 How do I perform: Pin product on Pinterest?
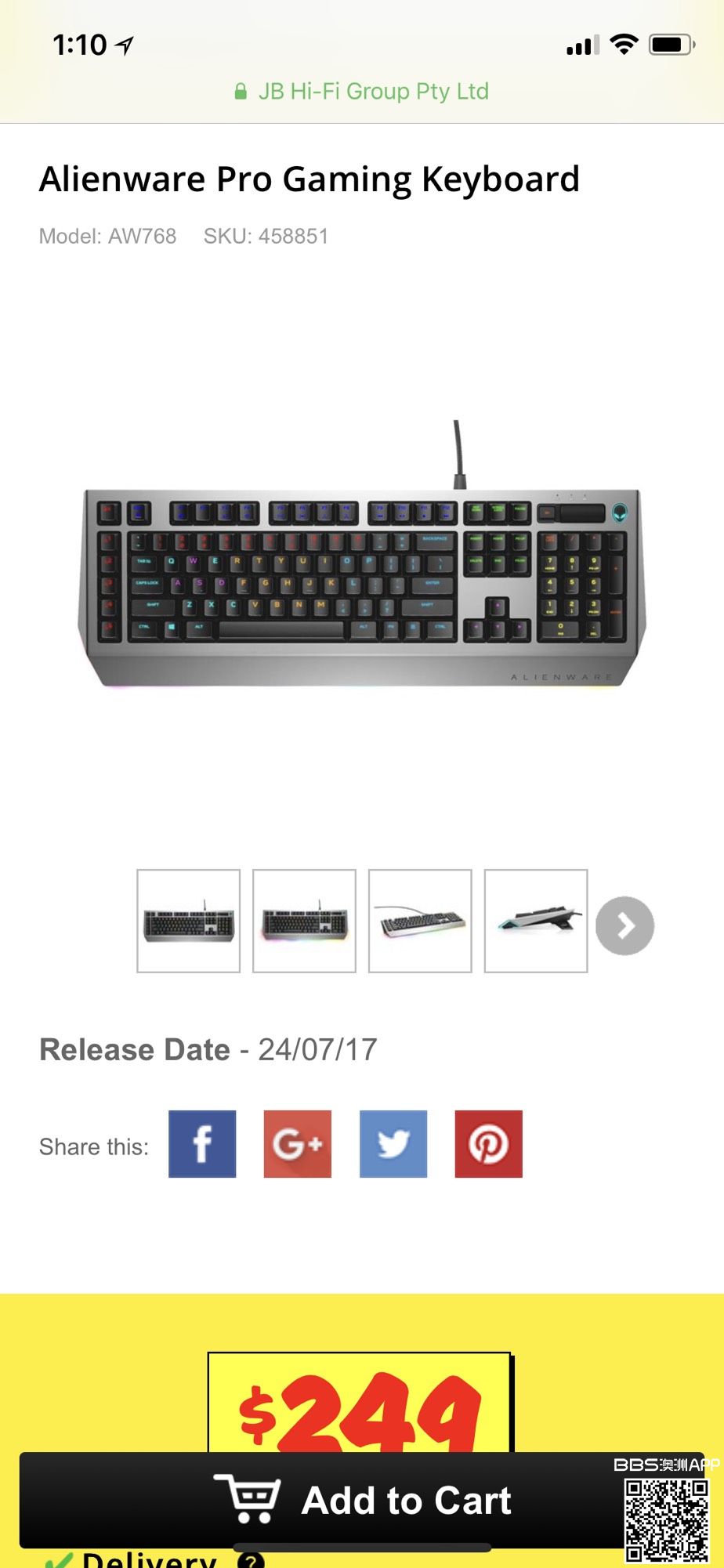(488, 1143)
